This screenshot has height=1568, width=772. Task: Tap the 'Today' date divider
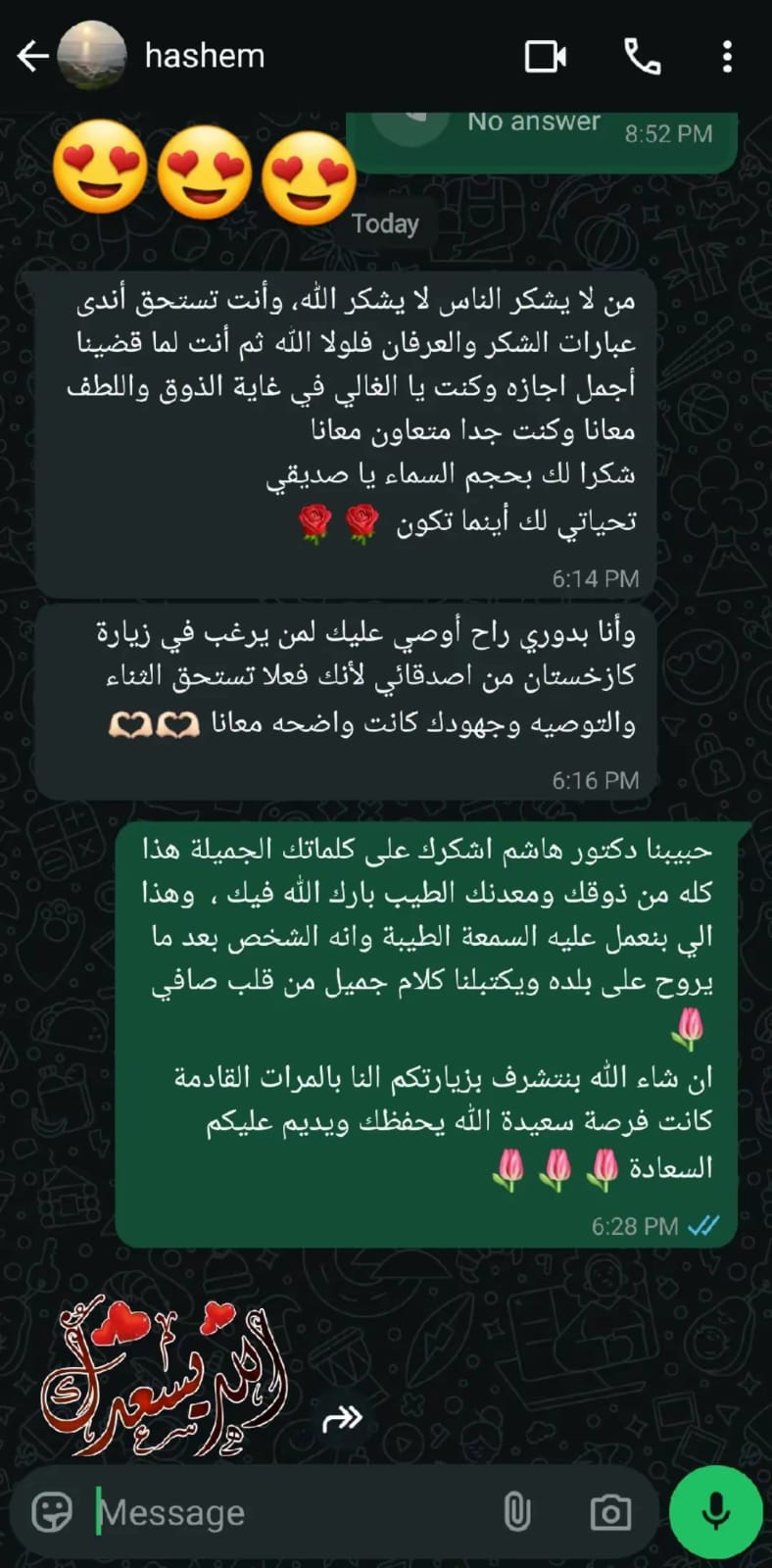pyautogui.click(x=385, y=223)
